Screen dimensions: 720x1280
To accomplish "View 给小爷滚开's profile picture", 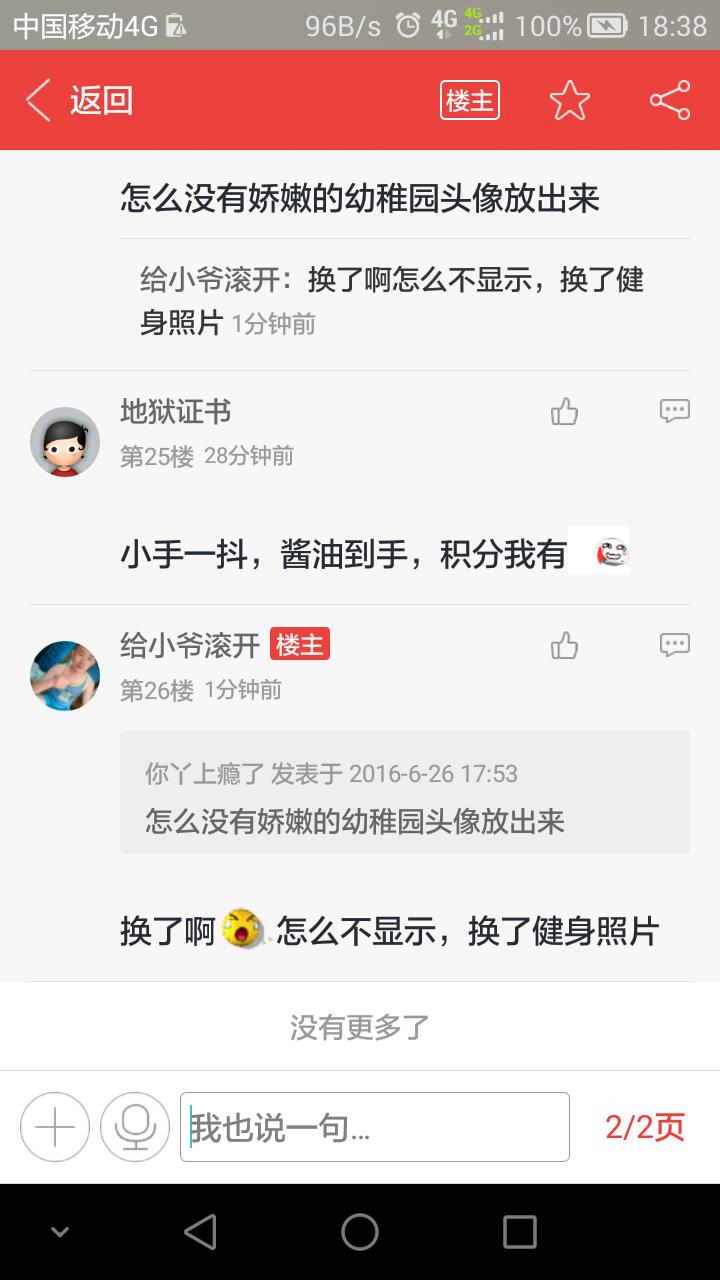I will pyautogui.click(x=65, y=676).
